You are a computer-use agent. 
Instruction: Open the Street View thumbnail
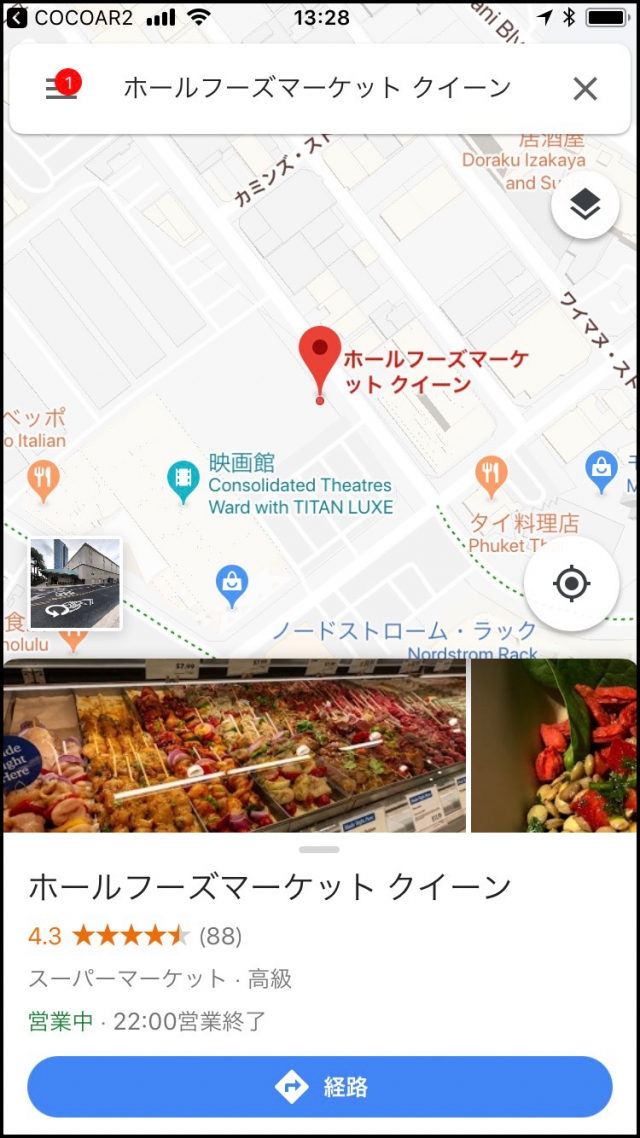tap(75, 584)
